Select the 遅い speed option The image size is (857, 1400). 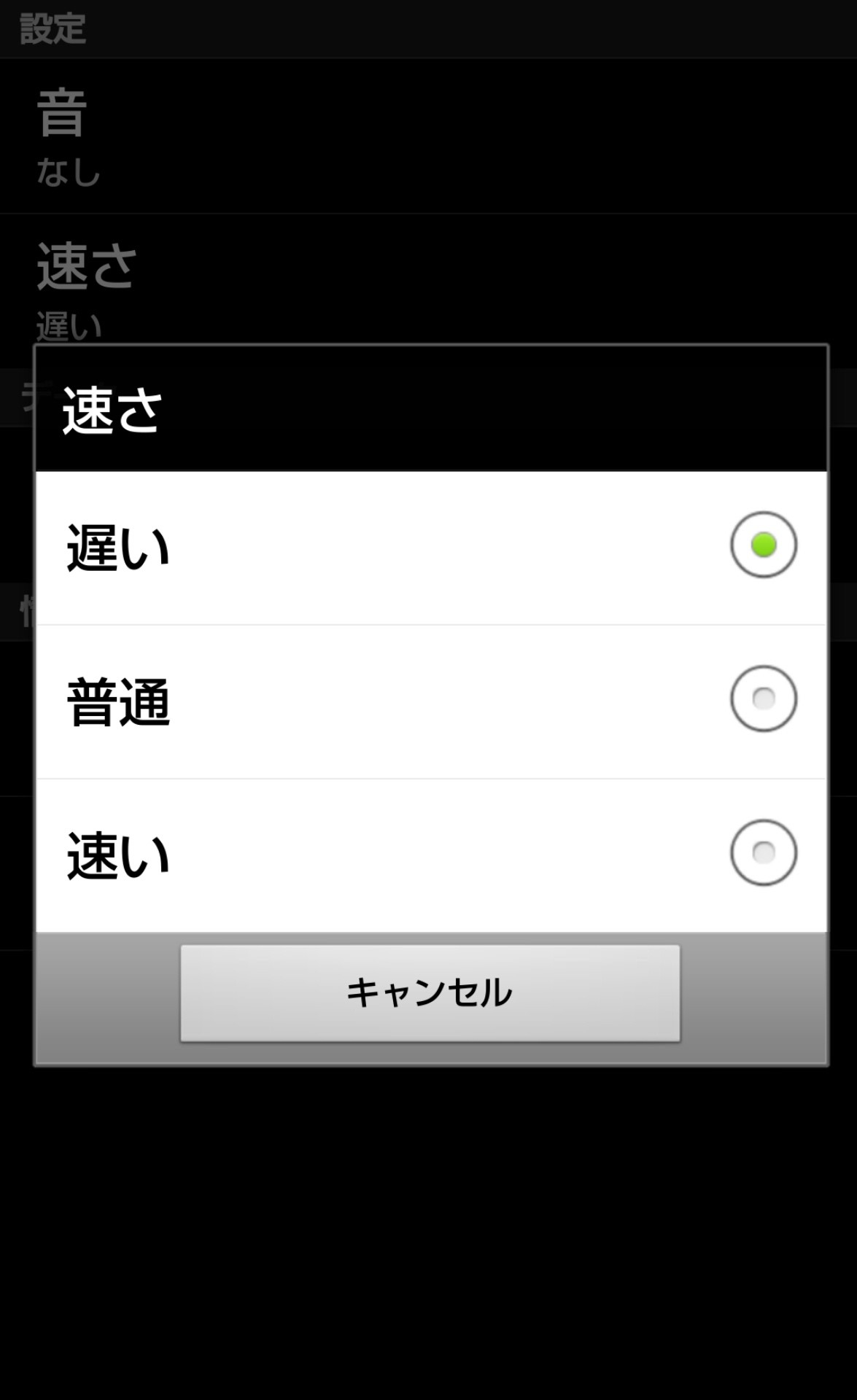pos(430,547)
